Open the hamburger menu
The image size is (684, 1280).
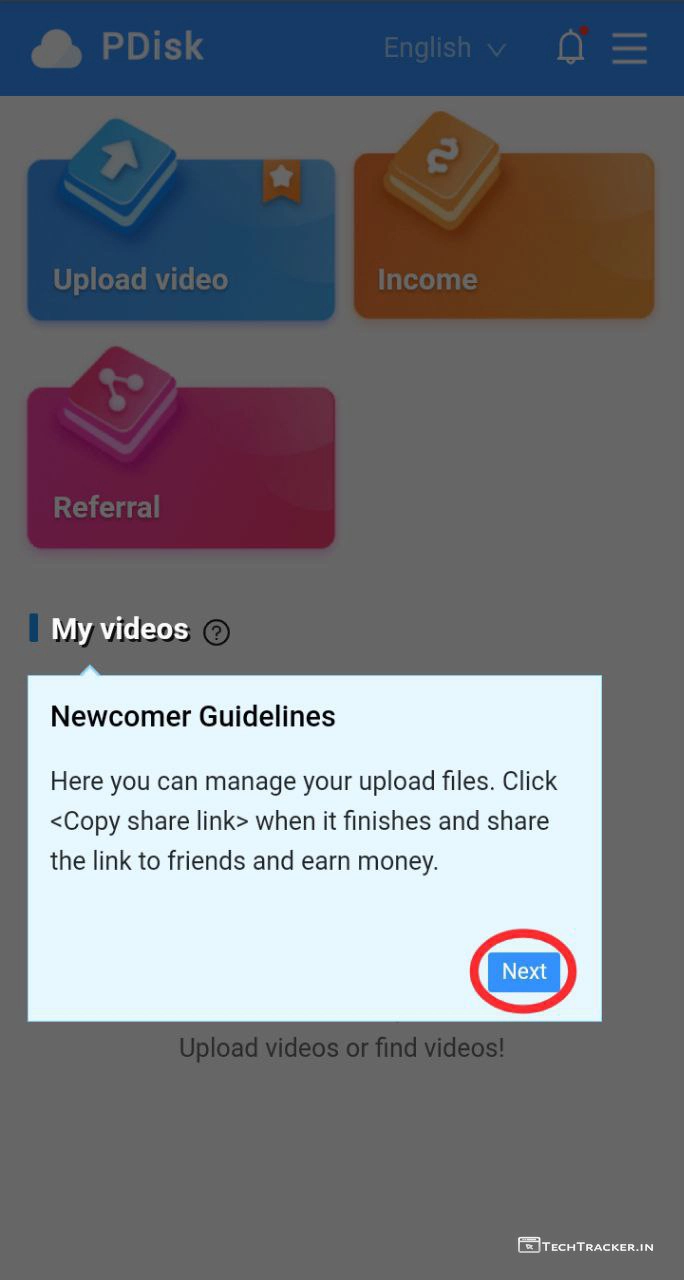point(629,48)
